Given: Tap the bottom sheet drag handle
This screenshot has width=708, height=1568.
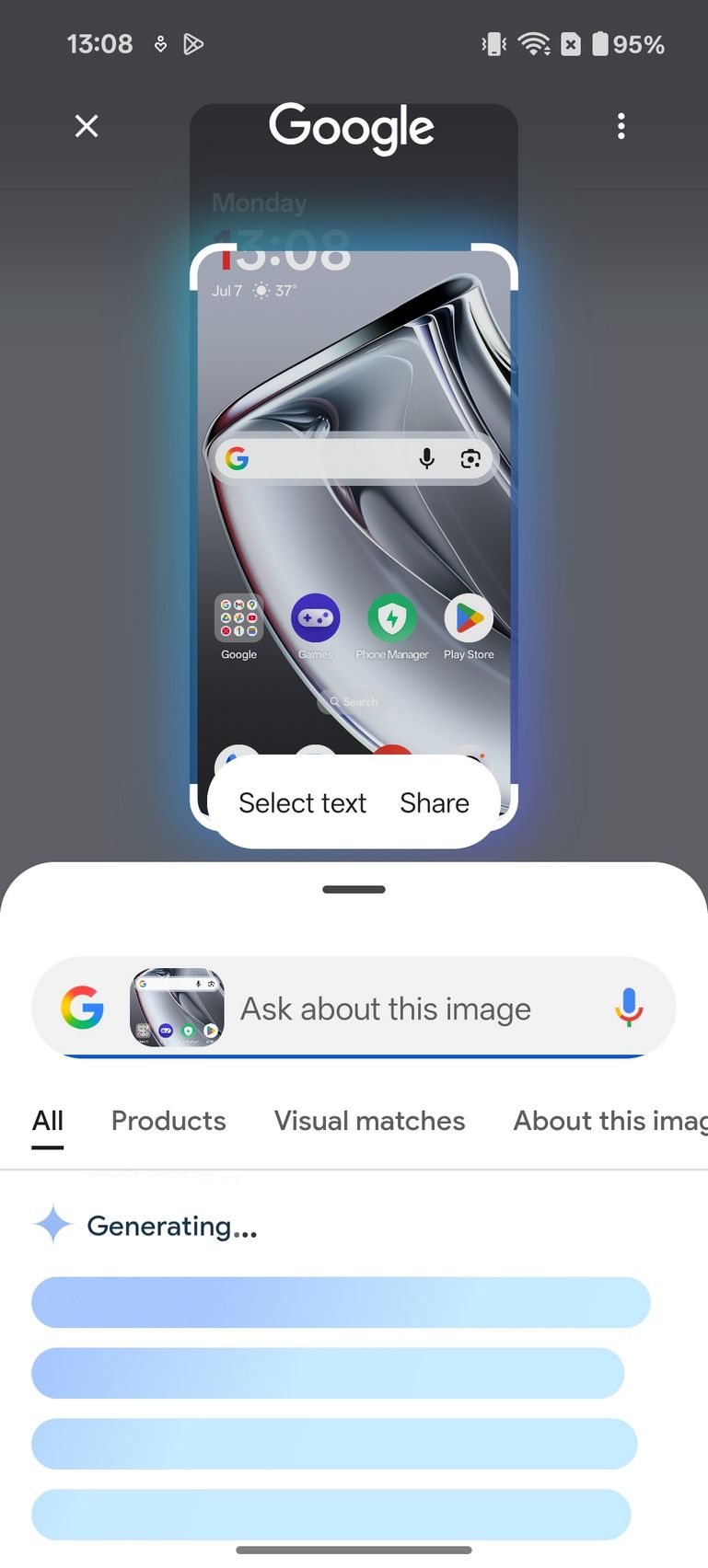Looking at the screenshot, I should 354,890.
